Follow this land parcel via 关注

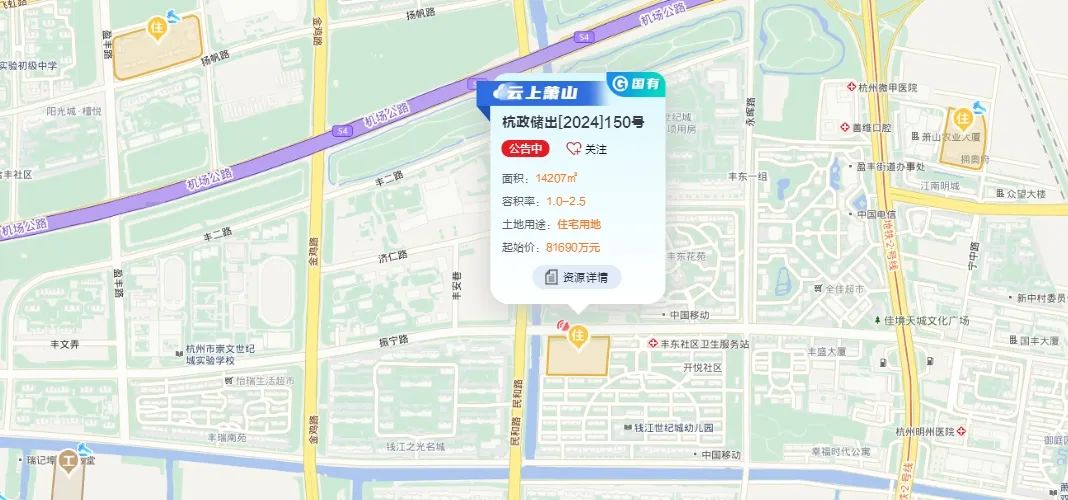[x=587, y=149]
